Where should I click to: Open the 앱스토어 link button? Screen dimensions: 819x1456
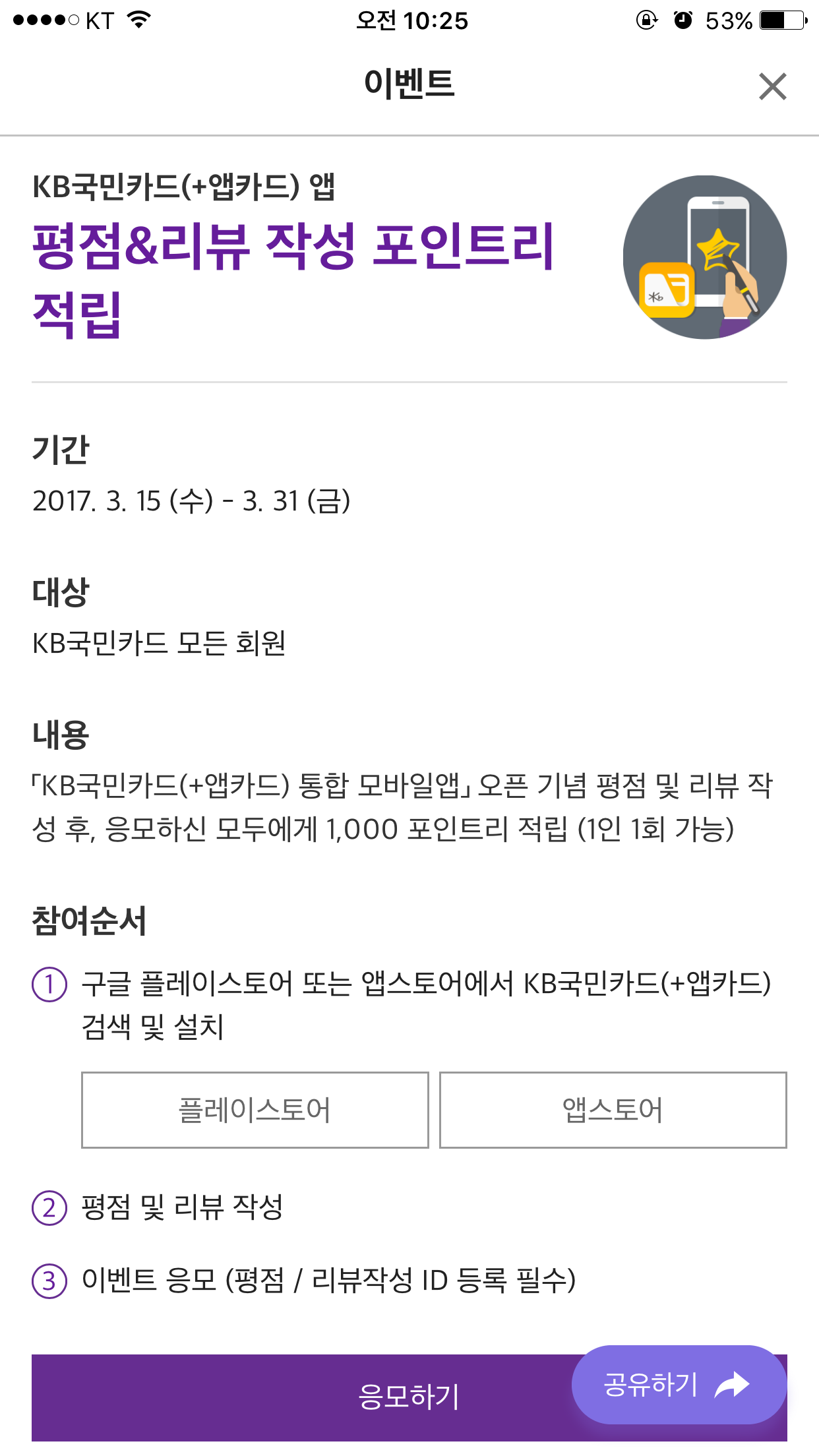click(613, 1110)
